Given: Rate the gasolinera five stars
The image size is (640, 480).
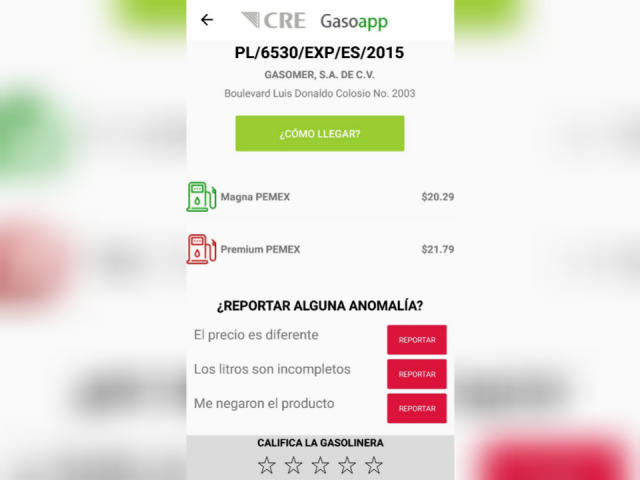Looking at the screenshot, I should pyautogui.click(x=374, y=465).
